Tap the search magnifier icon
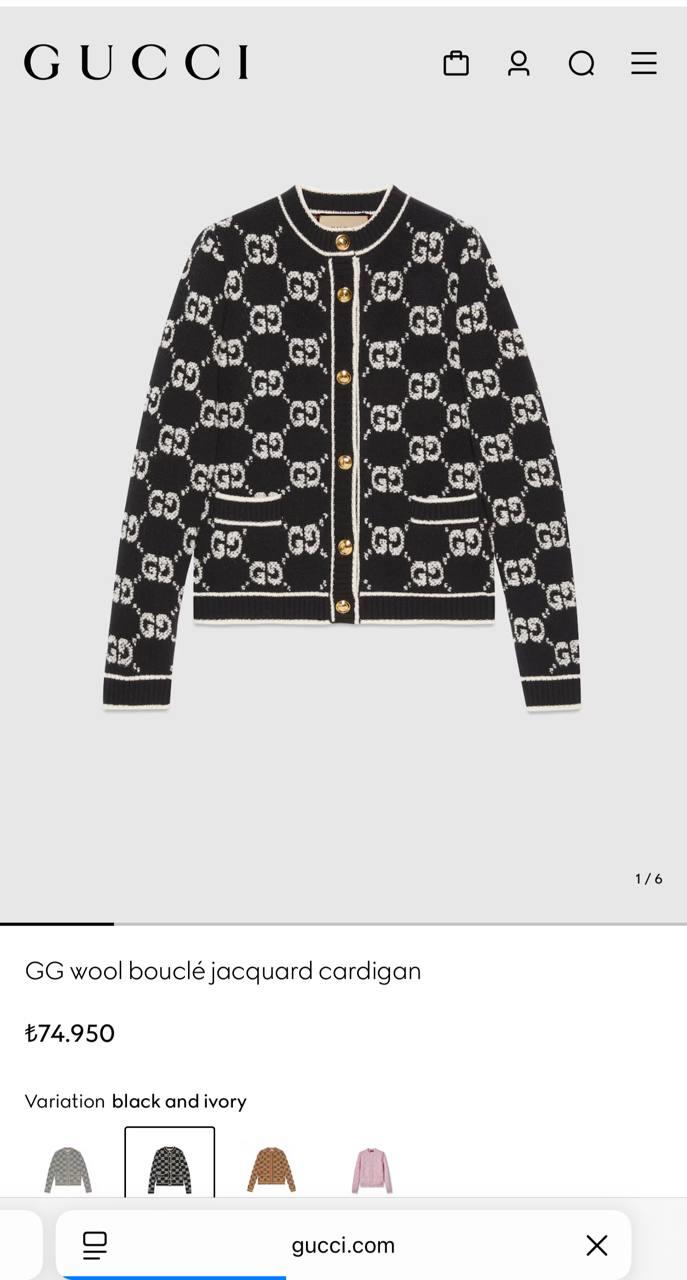 [581, 64]
